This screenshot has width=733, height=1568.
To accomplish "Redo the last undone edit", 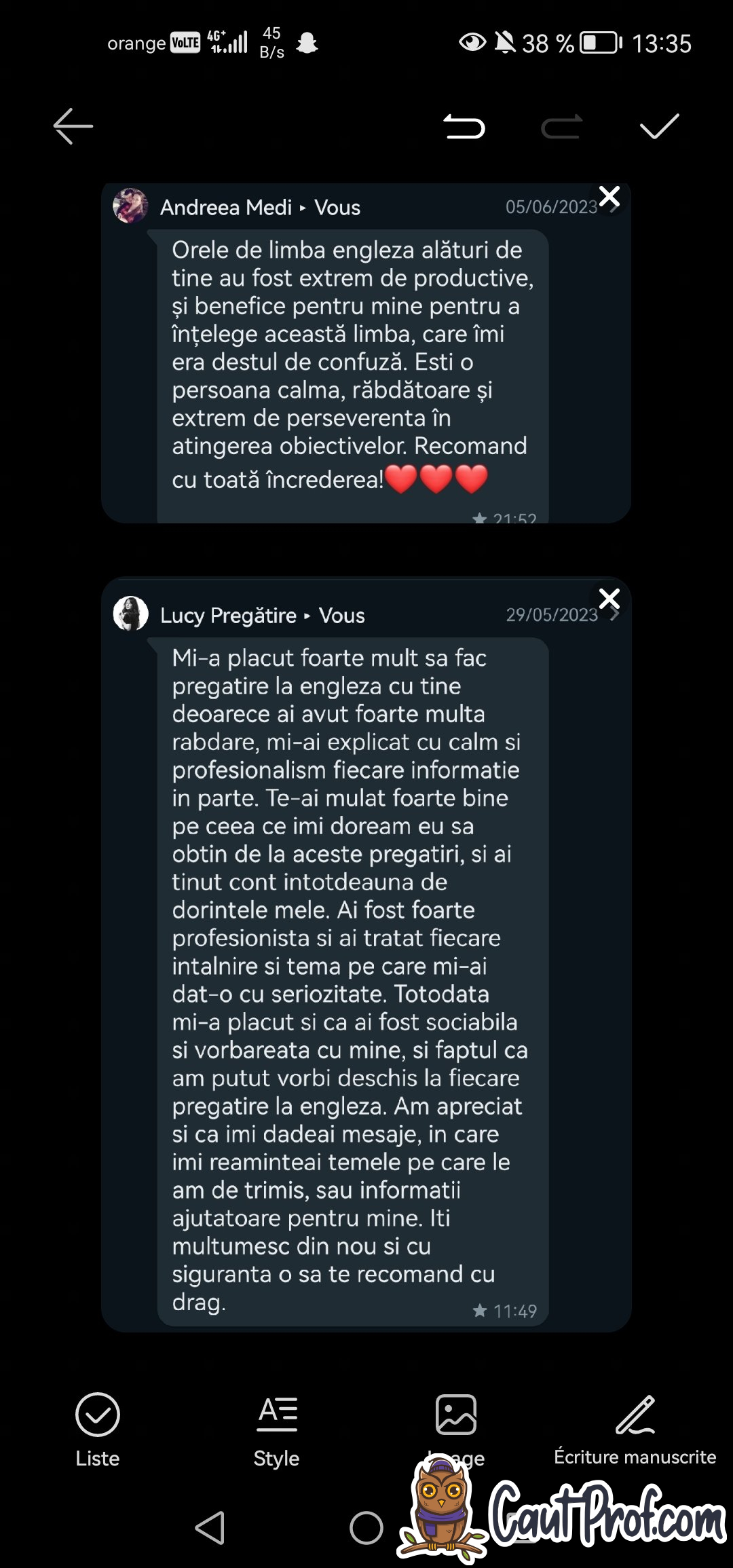I will click(x=562, y=126).
